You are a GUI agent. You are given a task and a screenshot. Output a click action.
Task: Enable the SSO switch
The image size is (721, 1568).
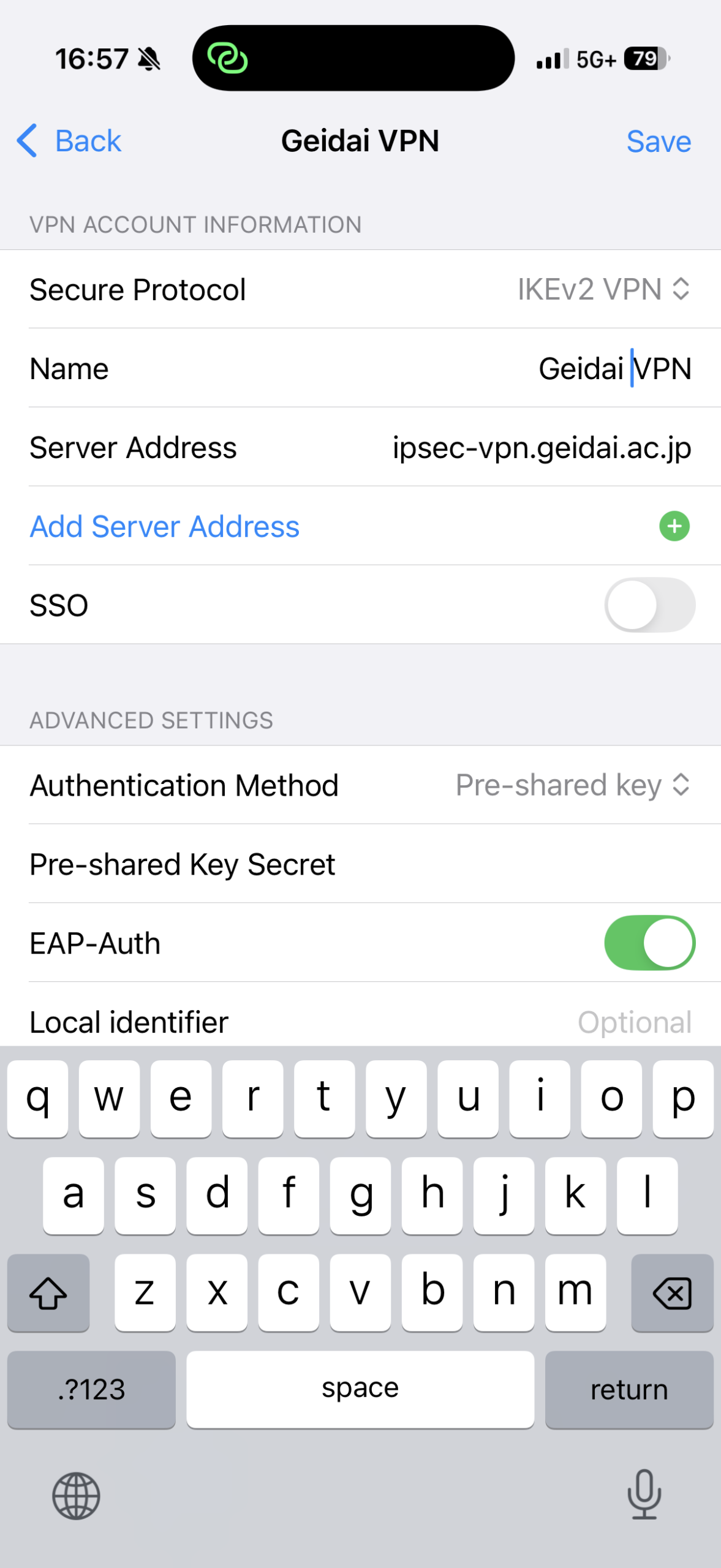649,605
